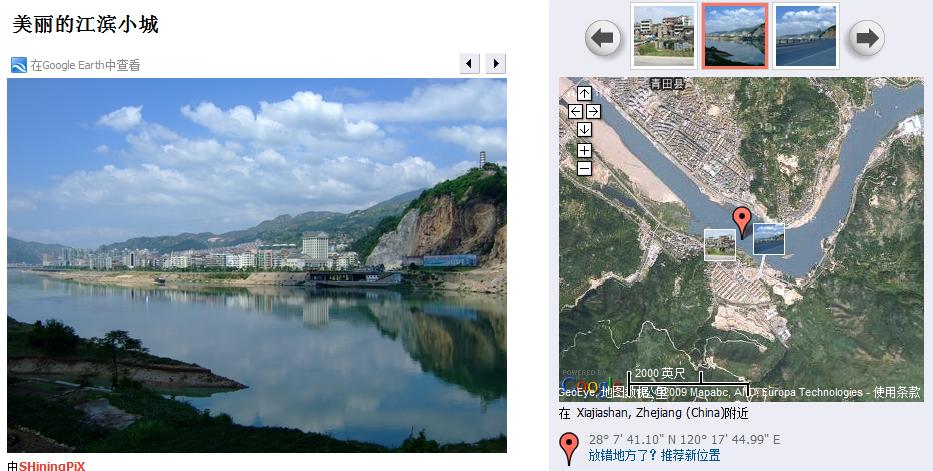Tap the red location pin on map
933x471 pixels.
click(742, 219)
